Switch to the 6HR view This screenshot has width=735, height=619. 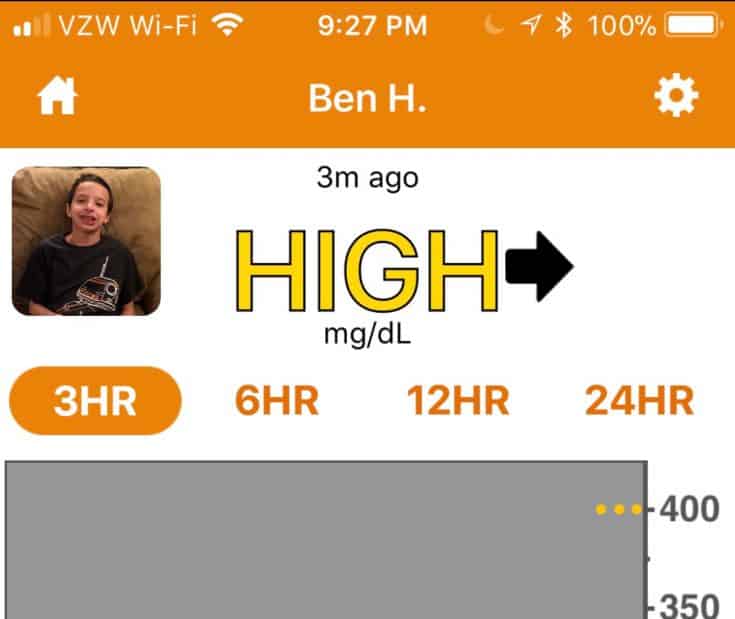click(277, 401)
